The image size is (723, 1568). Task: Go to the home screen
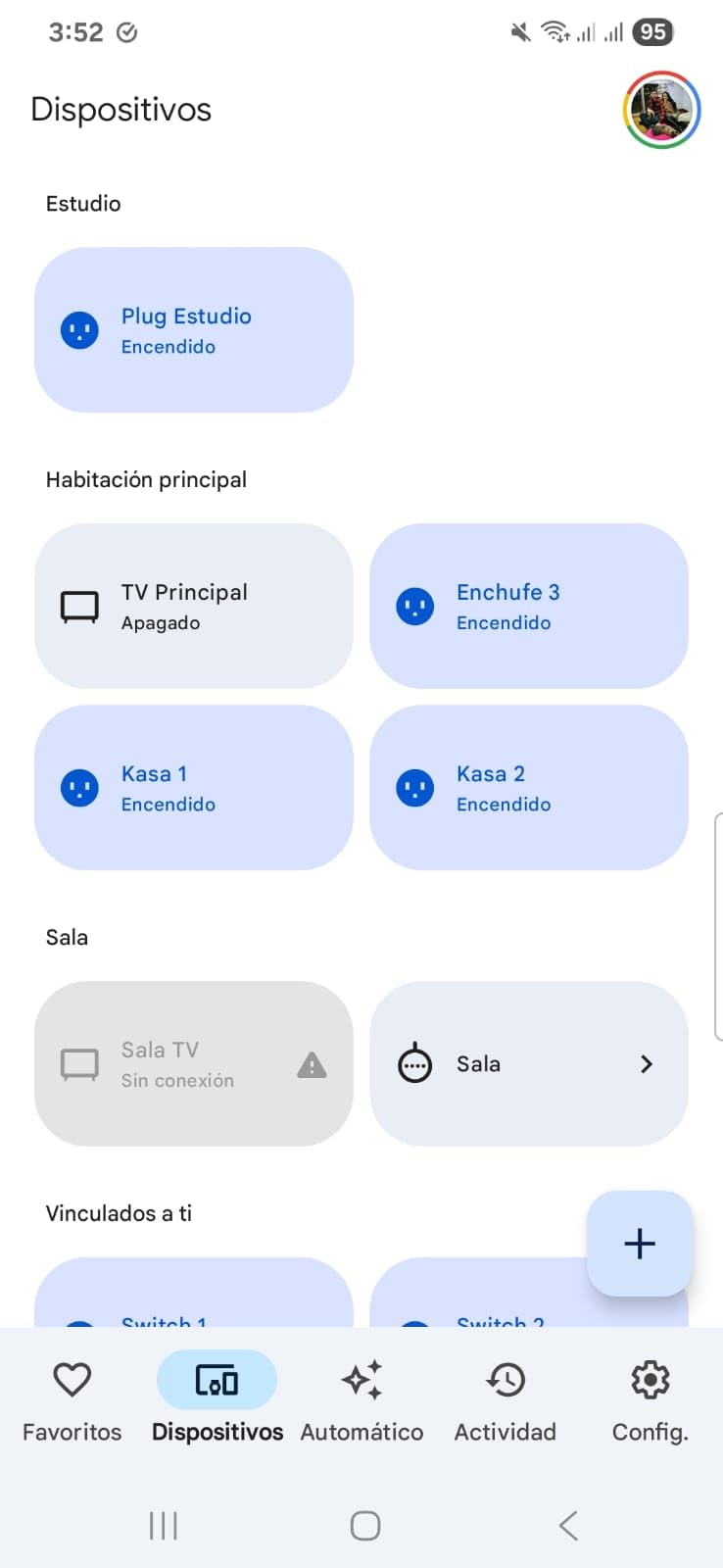(364, 1526)
